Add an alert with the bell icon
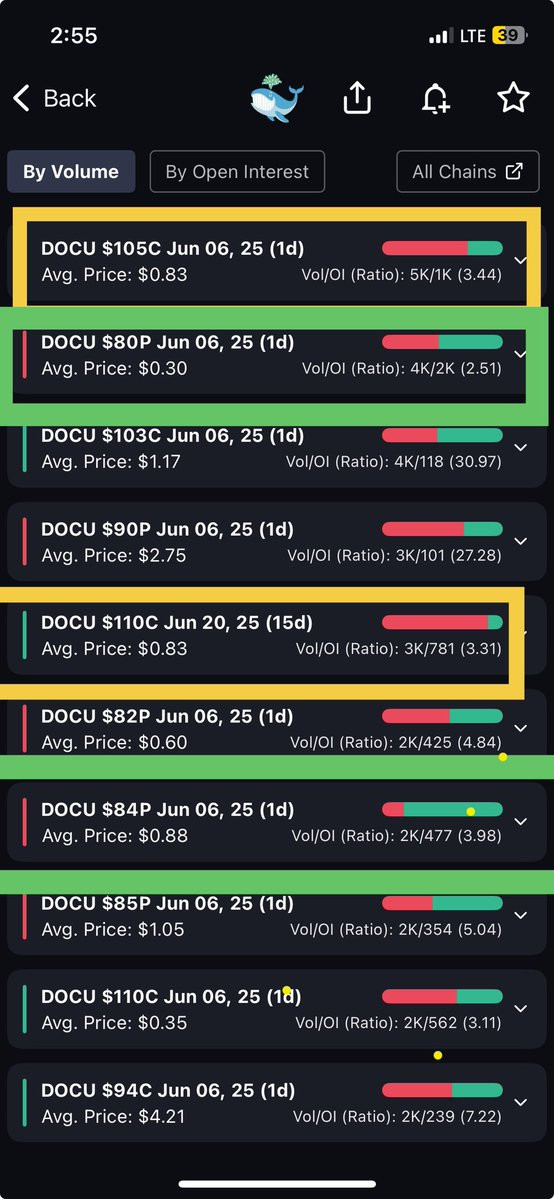This screenshot has height=1199, width=554. pyautogui.click(x=436, y=98)
